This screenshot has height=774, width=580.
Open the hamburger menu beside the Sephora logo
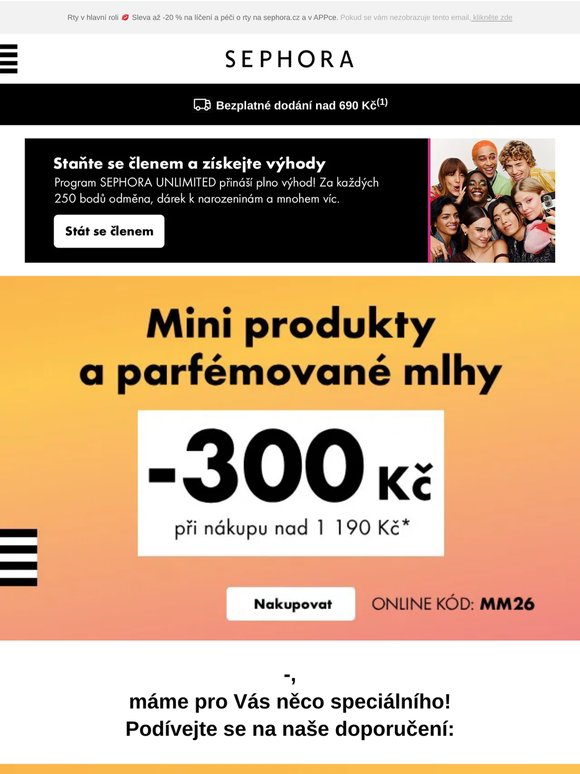click(8, 59)
